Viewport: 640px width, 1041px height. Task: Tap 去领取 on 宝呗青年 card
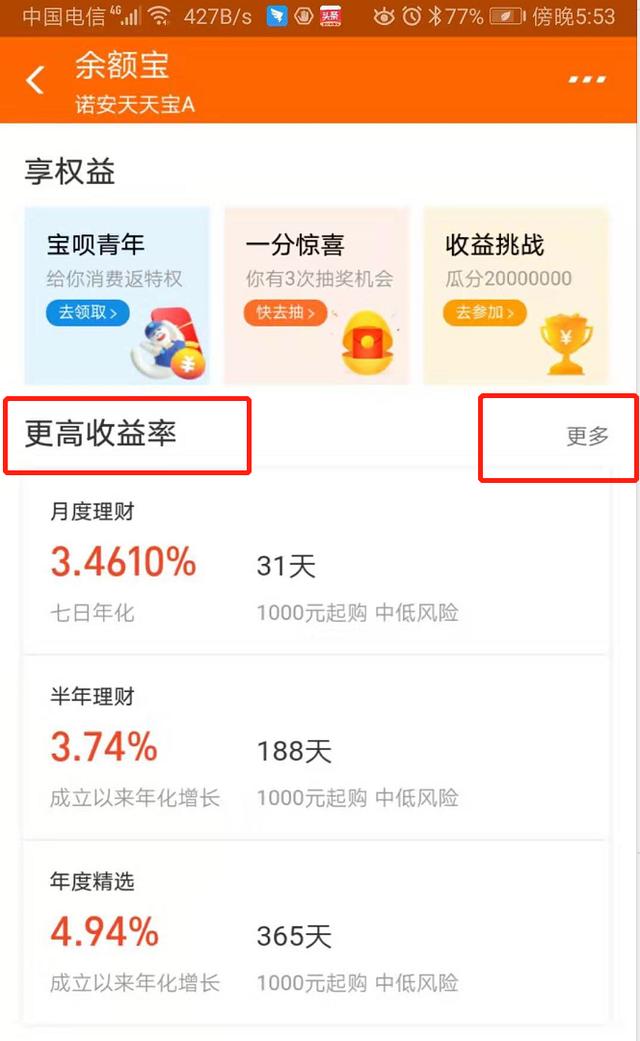88,313
